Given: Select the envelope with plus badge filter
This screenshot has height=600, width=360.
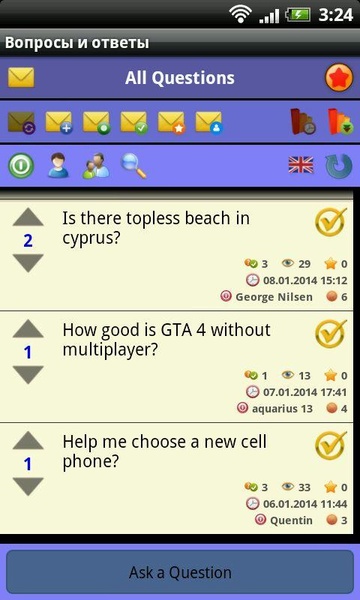Looking at the screenshot, I should 59,122.
